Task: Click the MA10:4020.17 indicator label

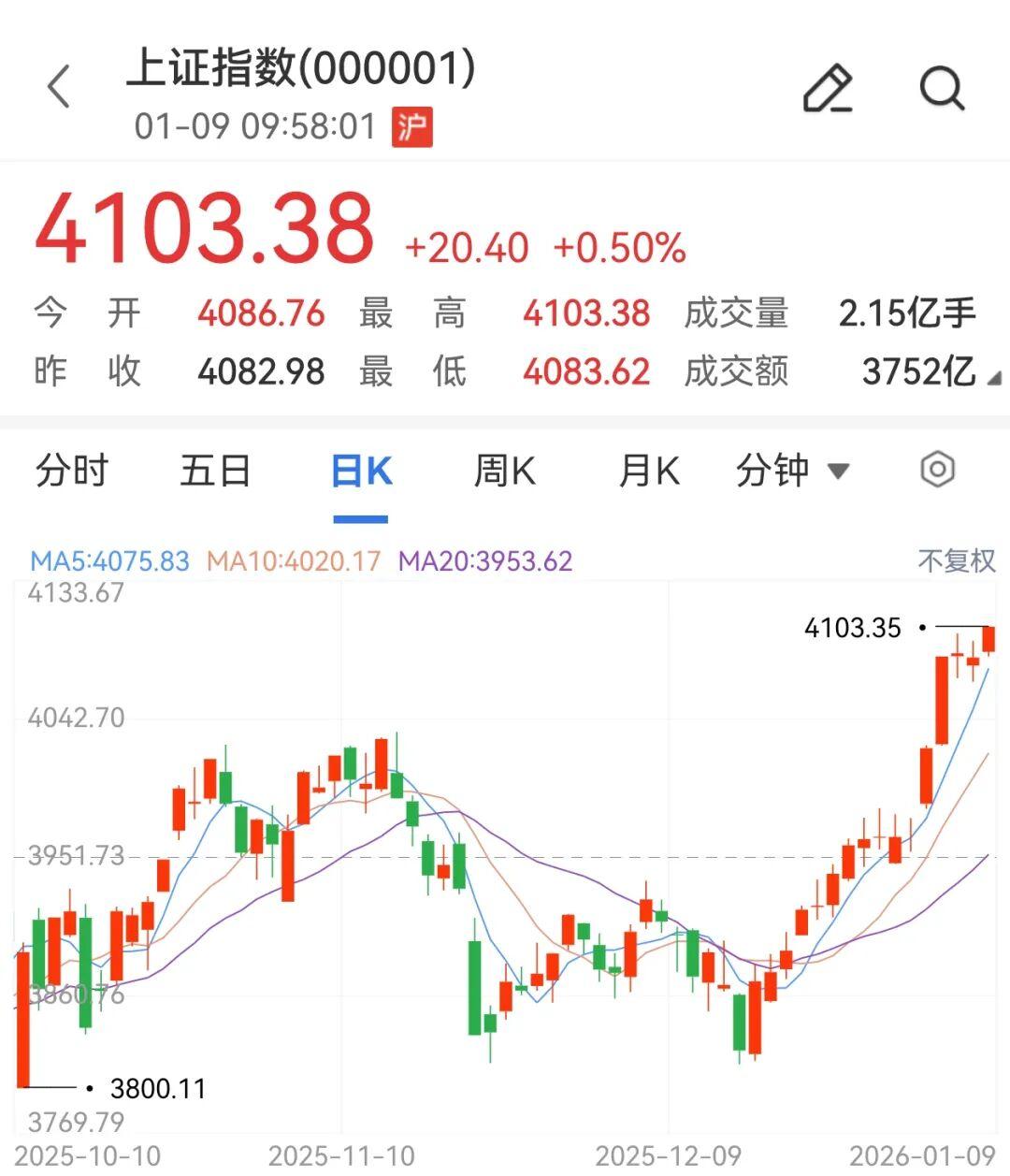Action: [x=293, y=560]
